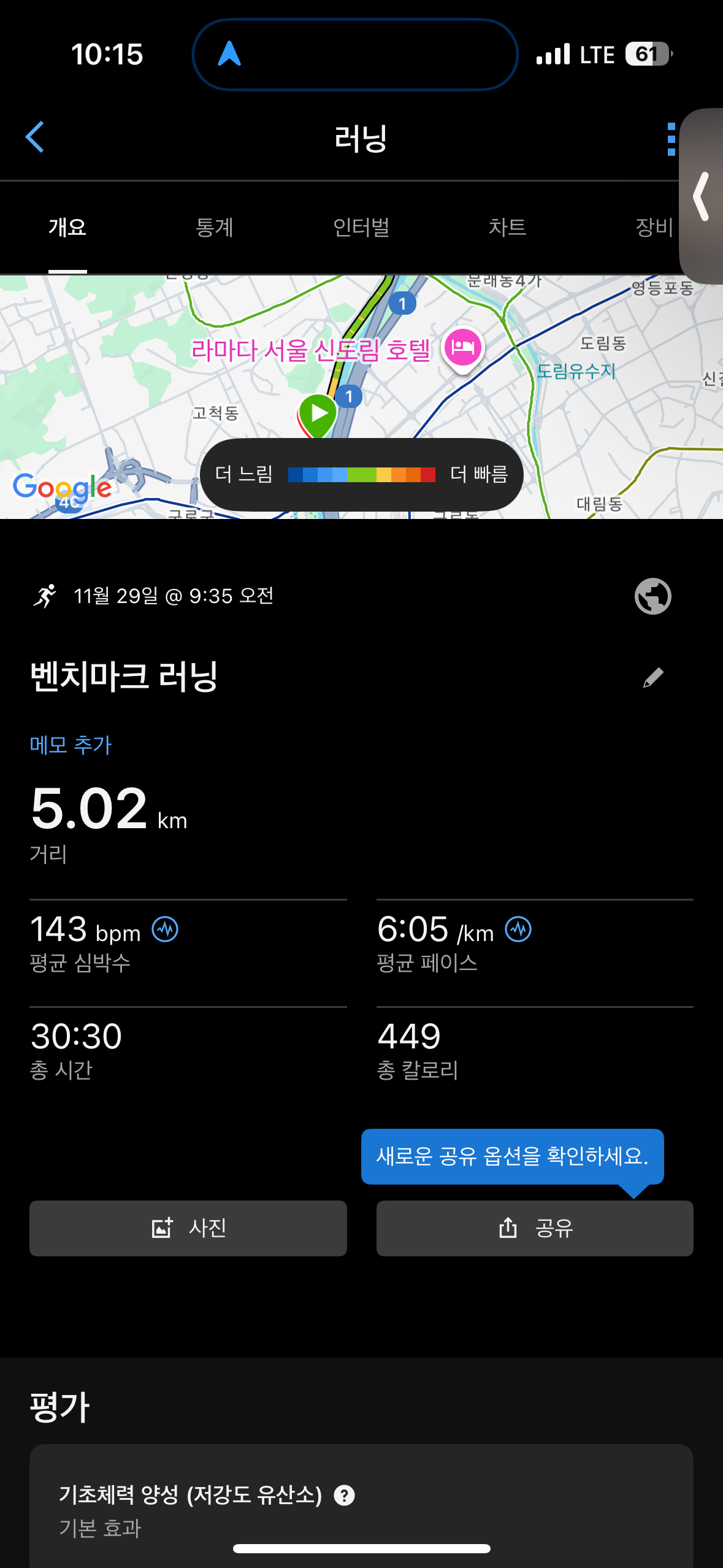Viewport: 723px width, 1568px height.
Task: Share the run with 공유 button
Action: [535, 1228]
